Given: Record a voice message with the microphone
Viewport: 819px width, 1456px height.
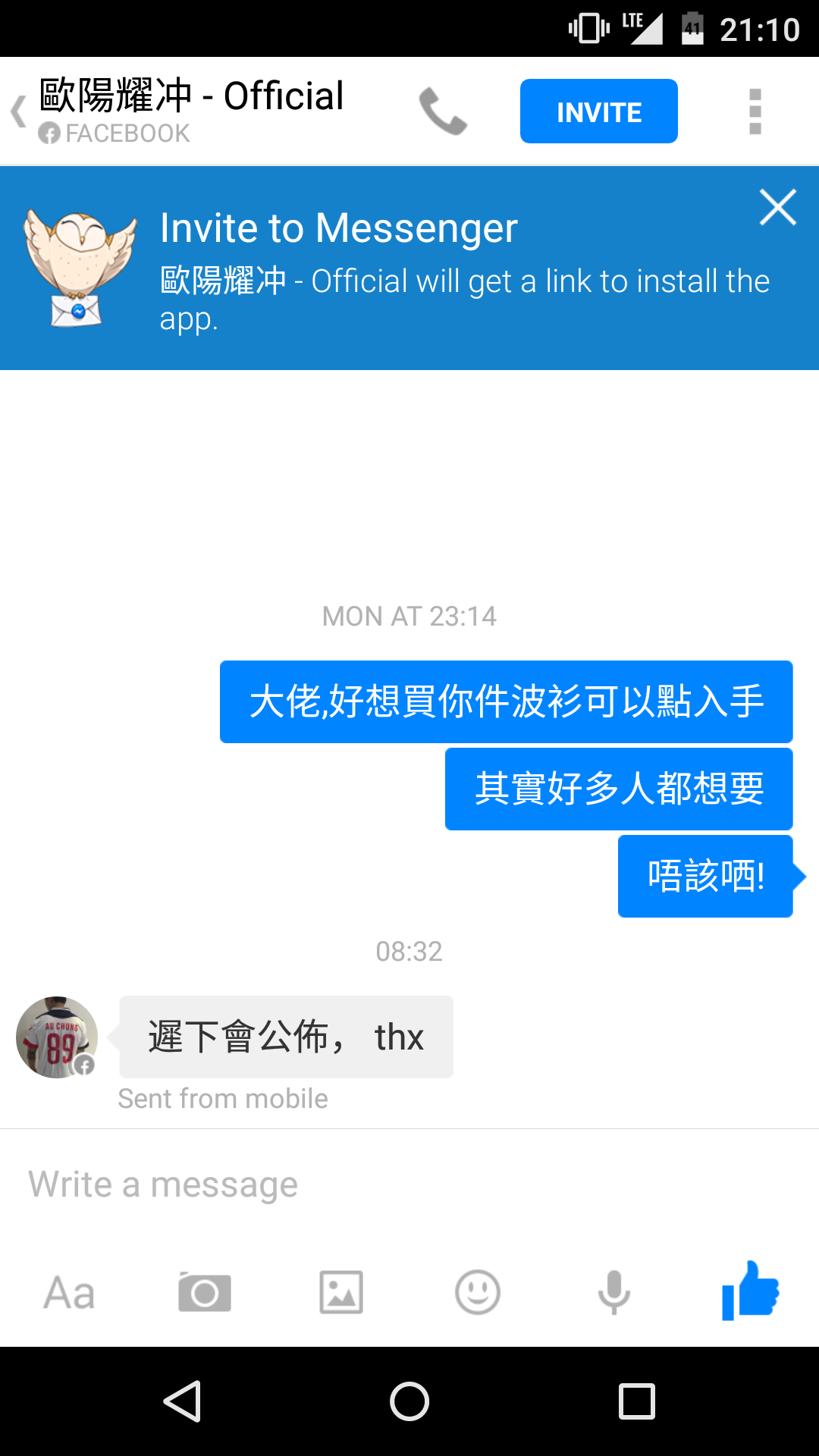Looking at the screenshot, I should [614, 1292].
